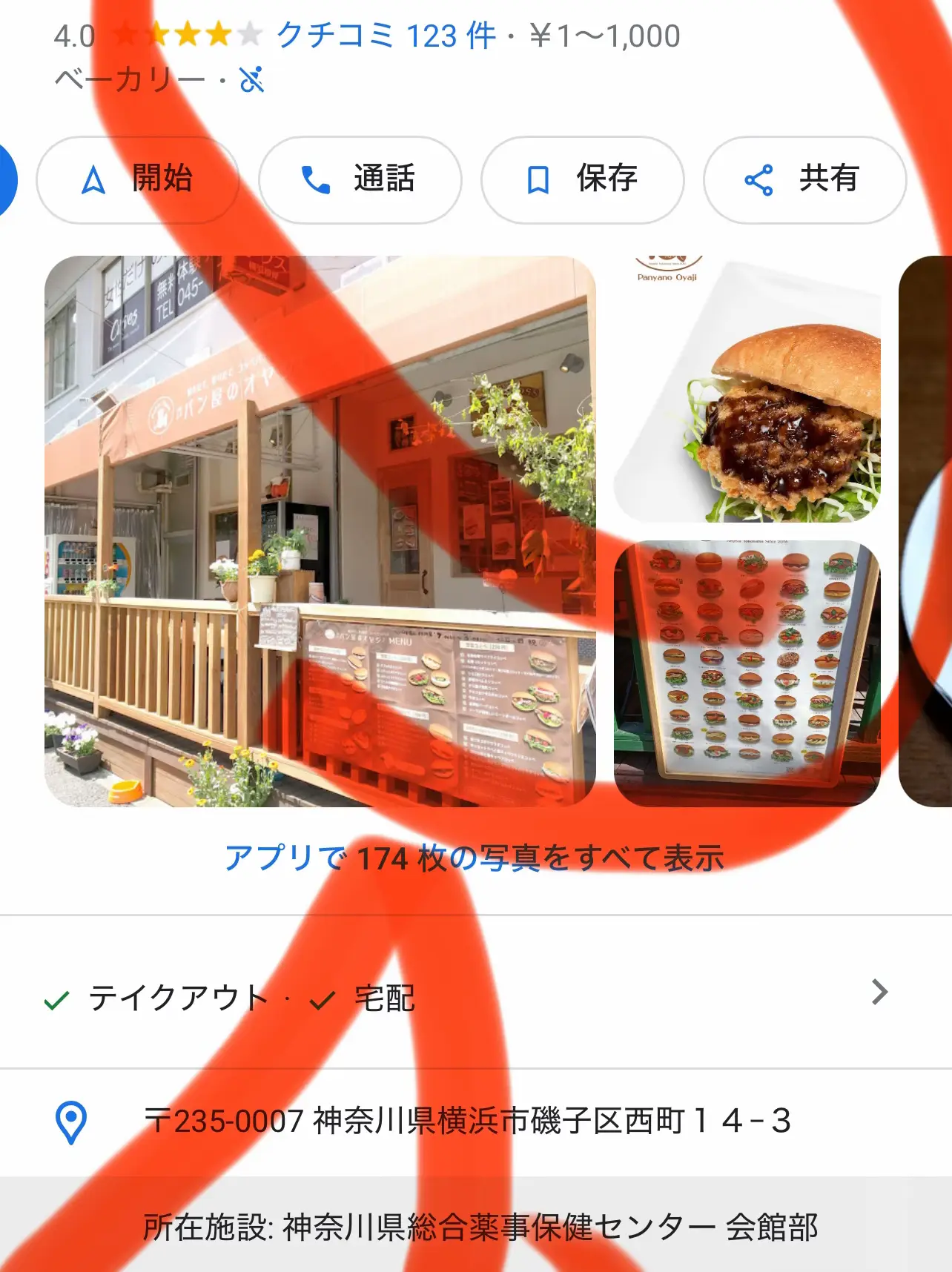Tap the 開始 navigation button
This screenshot has height=1272, width=952.
pyautogui.click(x=138, y=179)
